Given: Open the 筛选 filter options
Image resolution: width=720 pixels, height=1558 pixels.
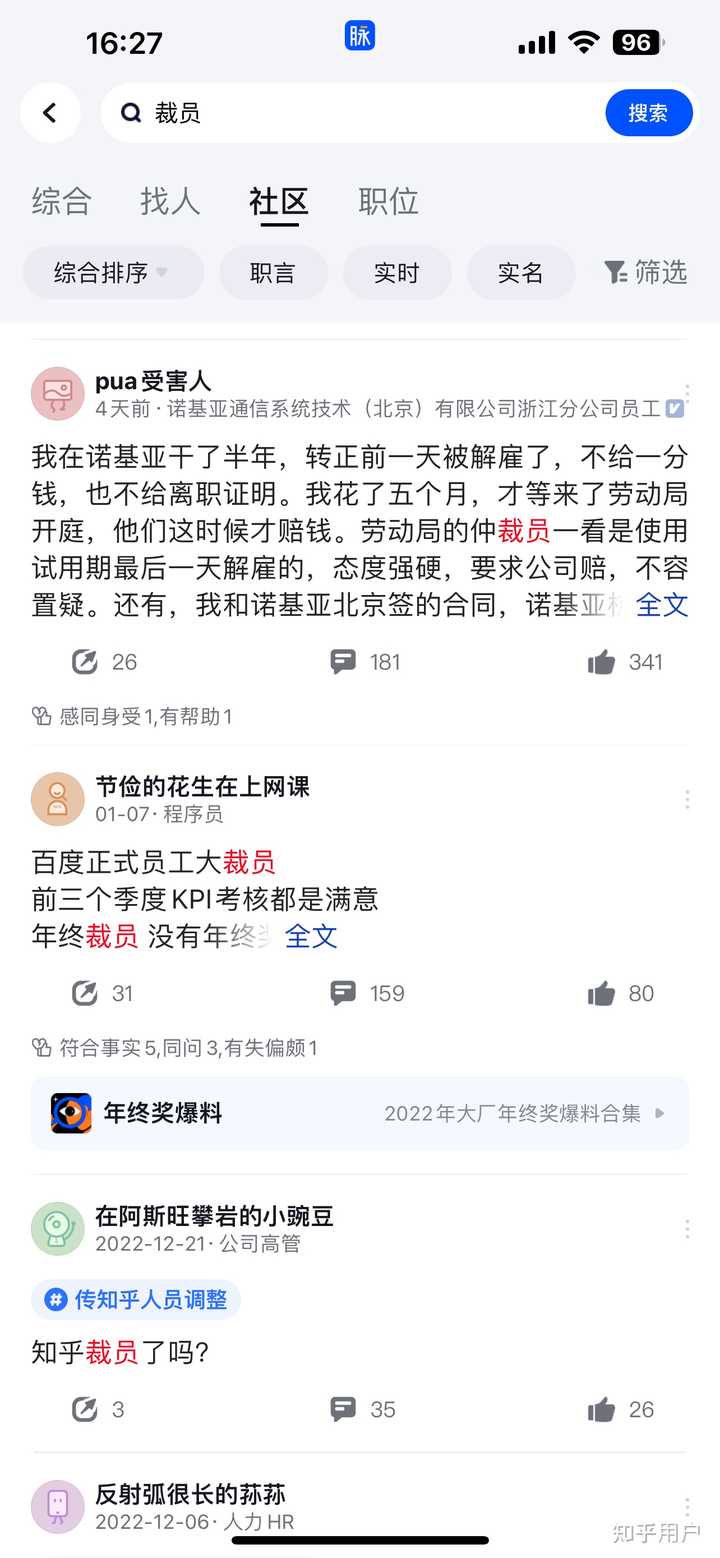Looking at the screenshot, I should pyautogui.click(x=646, y=272).
